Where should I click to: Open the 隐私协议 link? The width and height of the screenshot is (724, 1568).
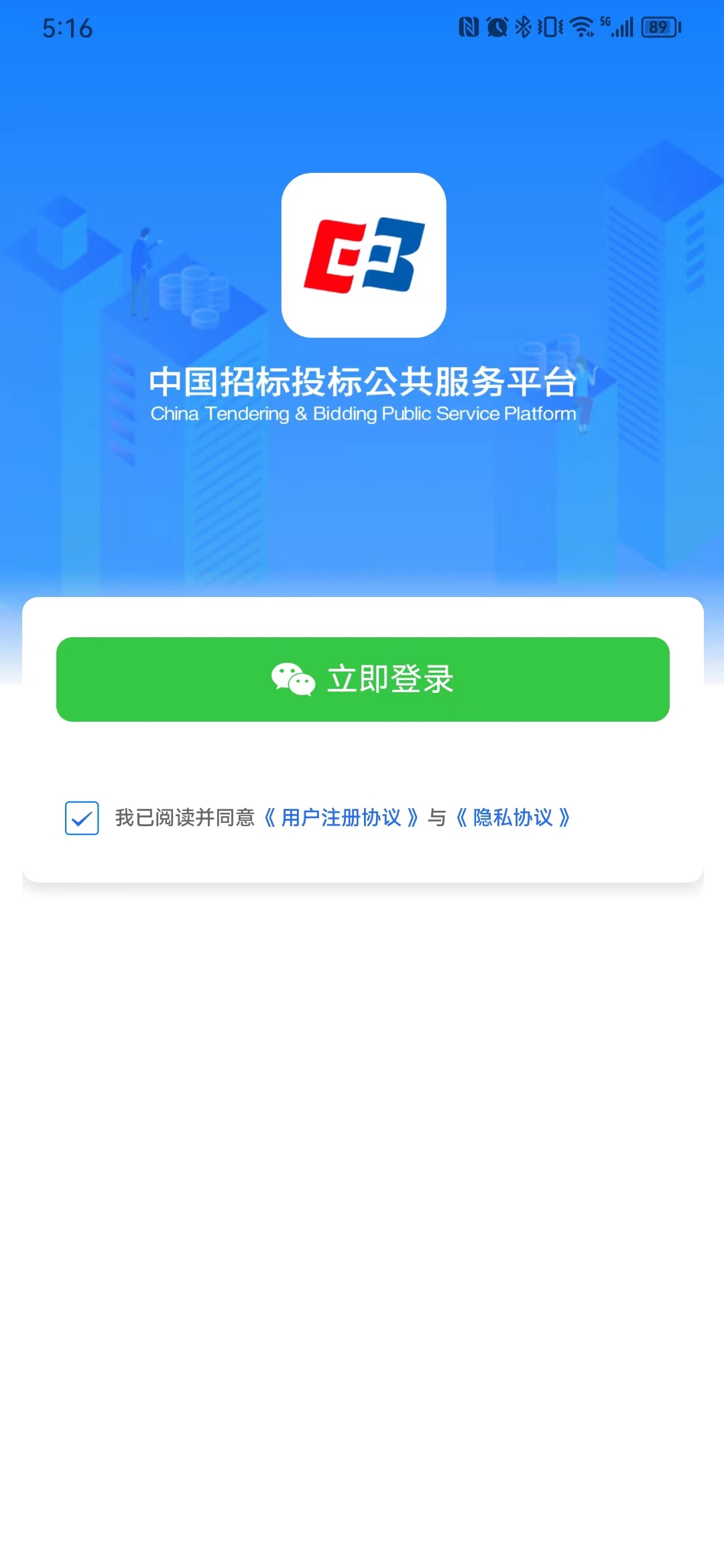click(513, 818)
